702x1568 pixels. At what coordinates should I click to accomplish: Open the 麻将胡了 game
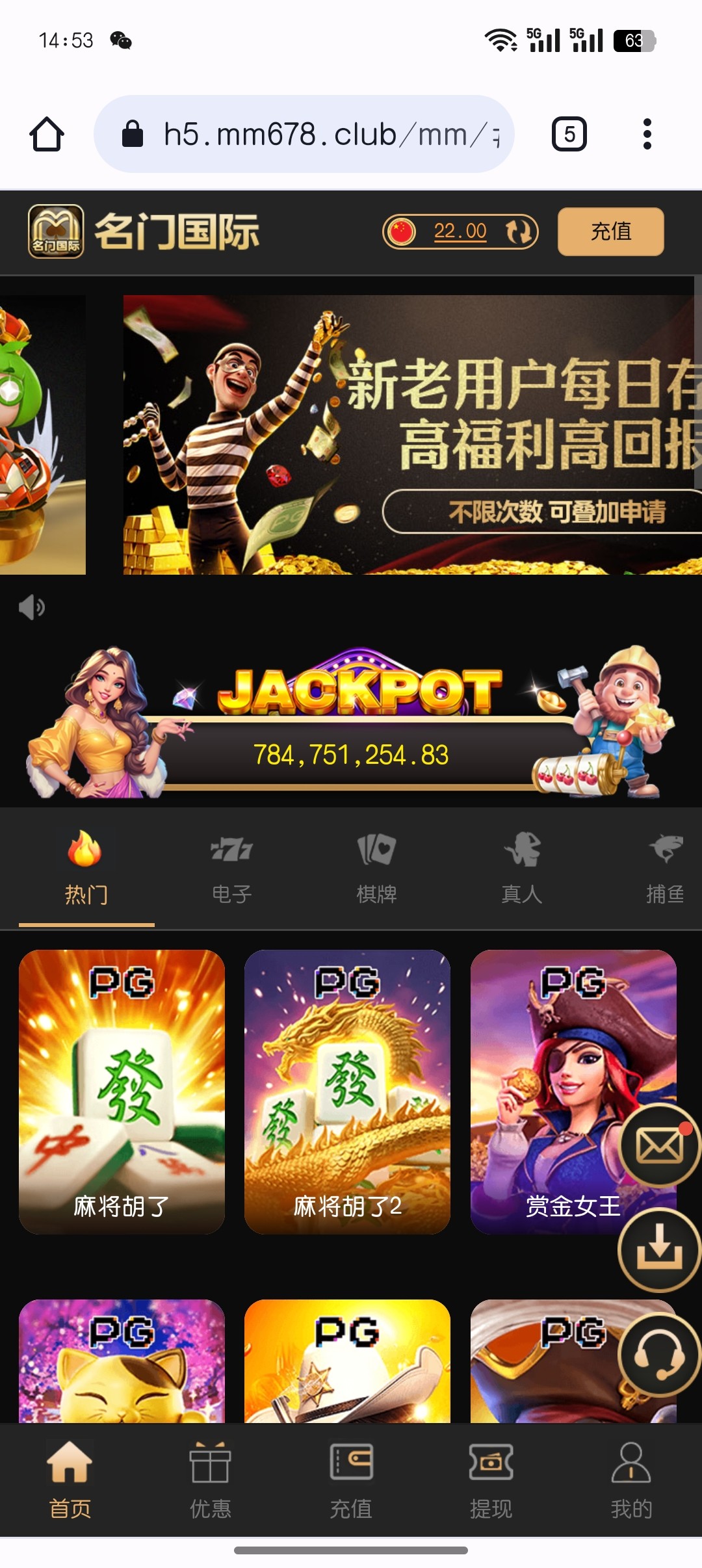122,1091
